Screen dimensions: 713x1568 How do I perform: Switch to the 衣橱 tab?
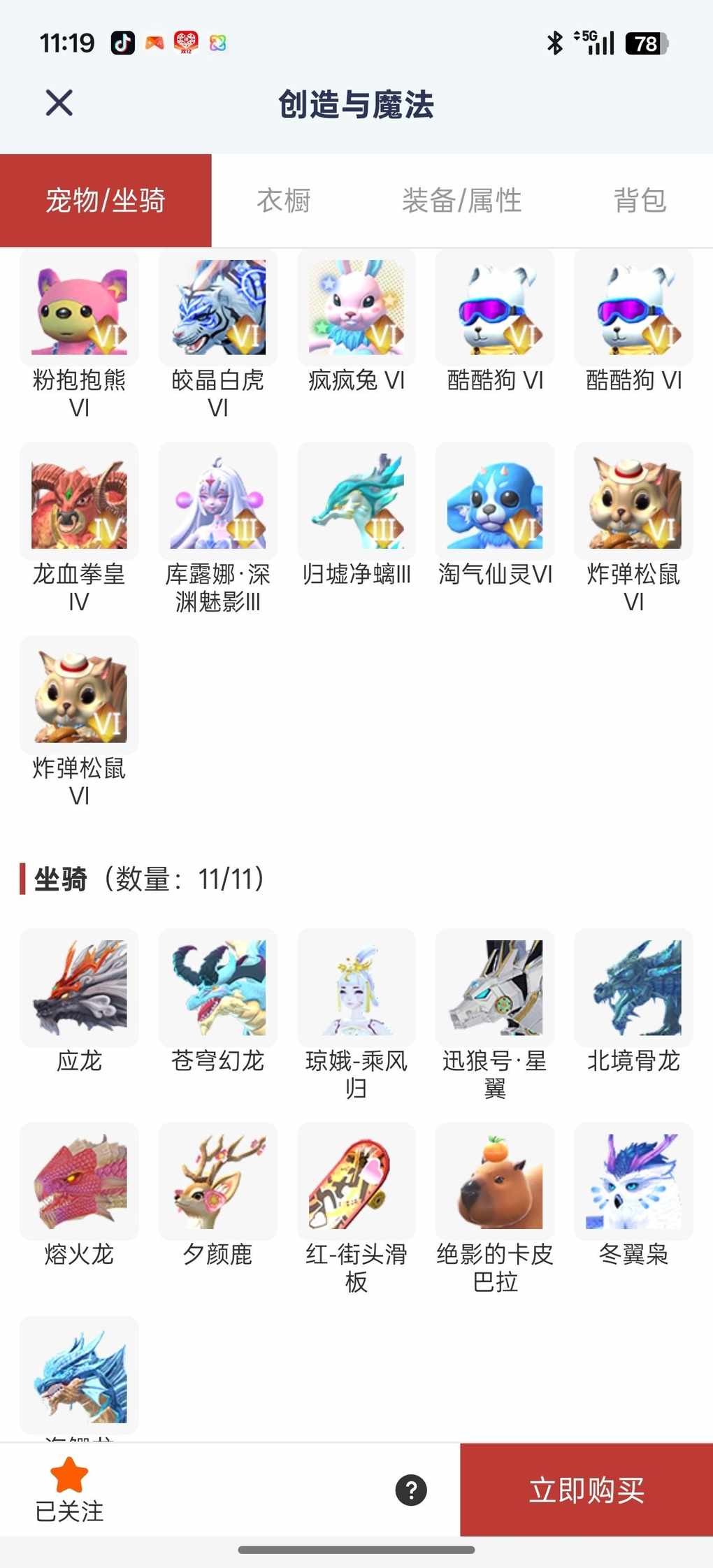(x=283, y=201)
